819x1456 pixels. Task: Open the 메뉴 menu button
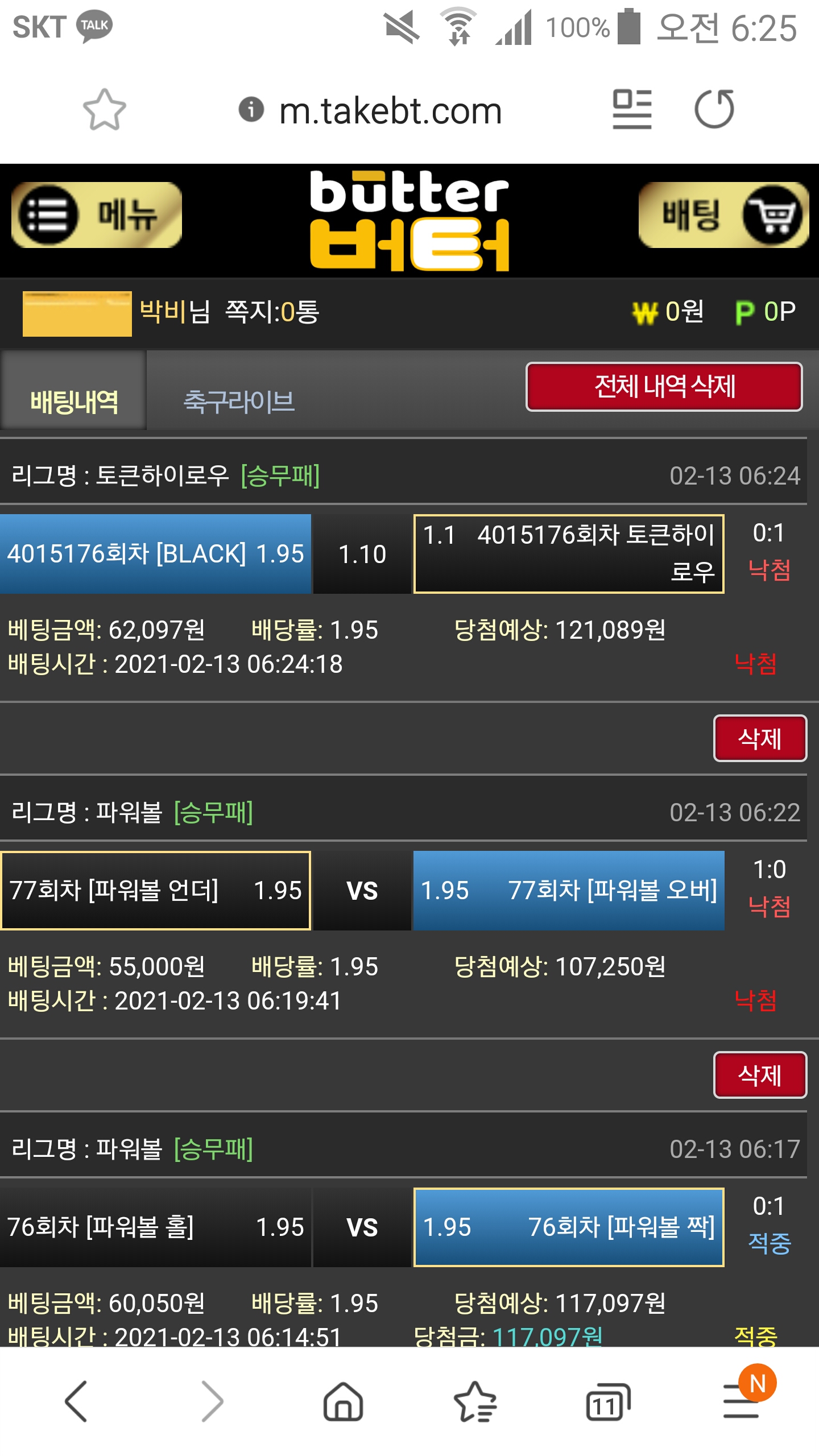[x=97, y=215]
